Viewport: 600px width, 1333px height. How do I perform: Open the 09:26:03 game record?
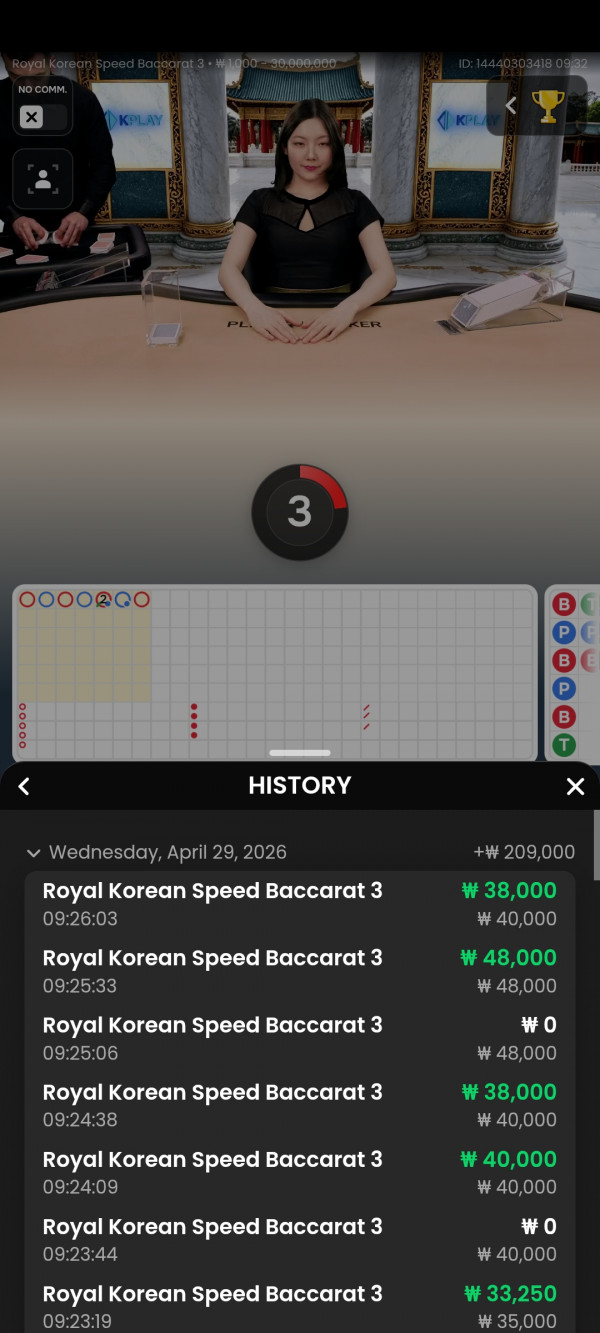coord(300,904)
